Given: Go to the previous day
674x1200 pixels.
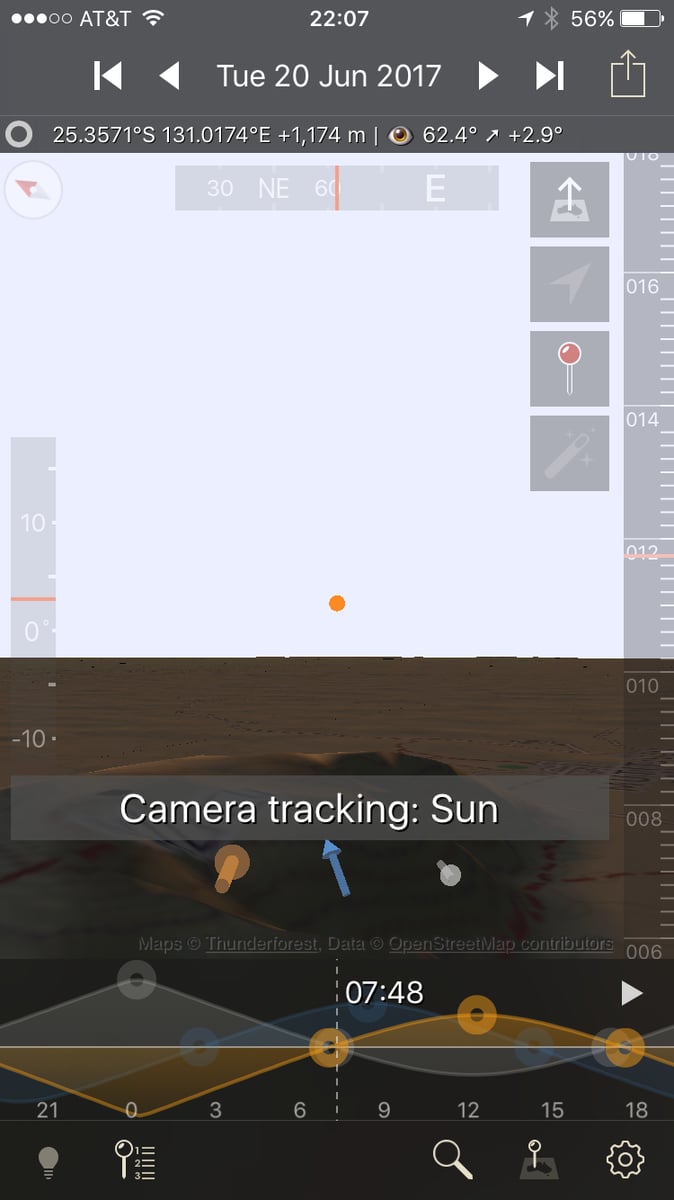Looking at the screenshot, I should point(170,76).
